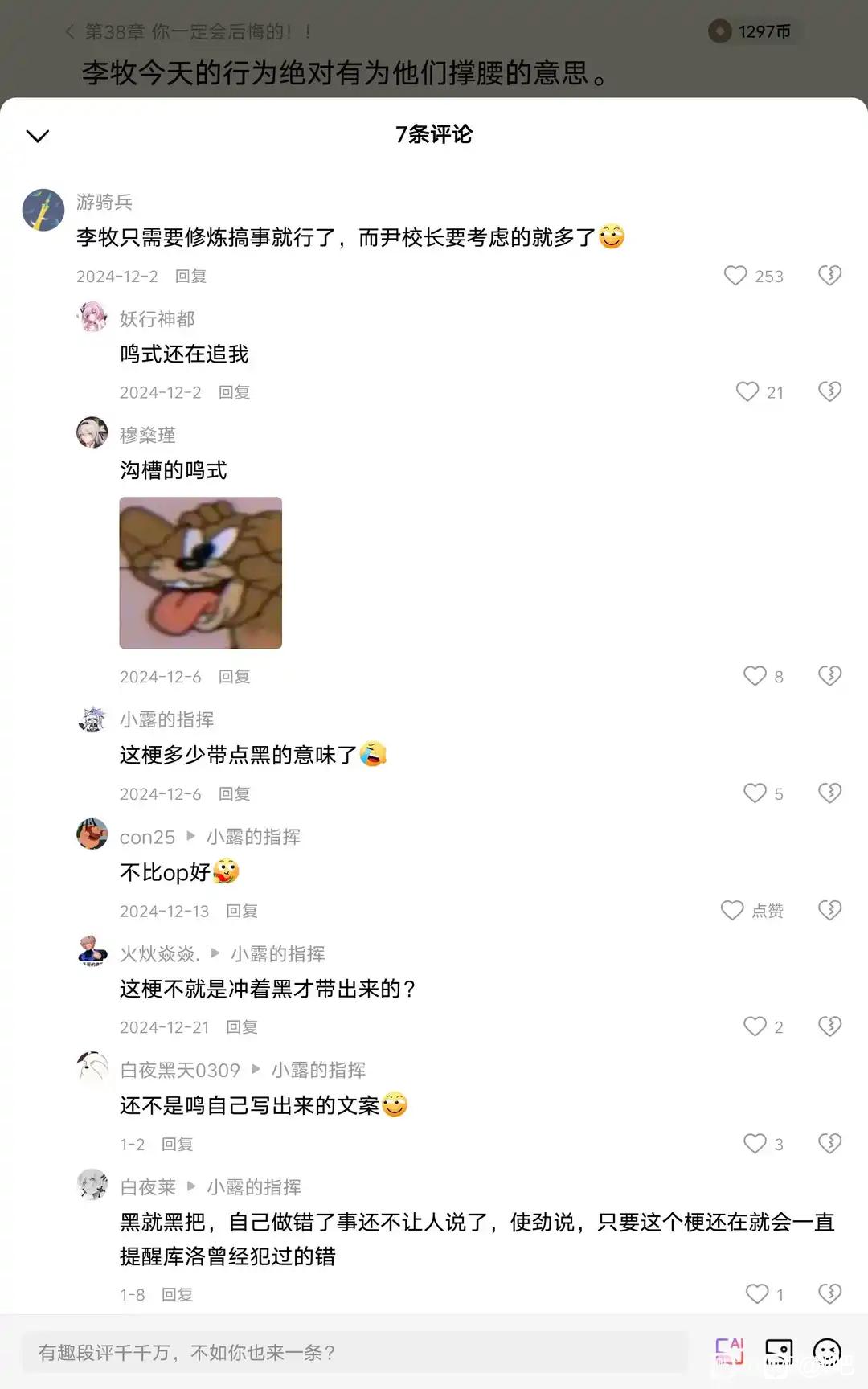This screenshot has width=868, height=1389.
Task: Like 穆燊瑾's comment
Action: tap(755, 676)
